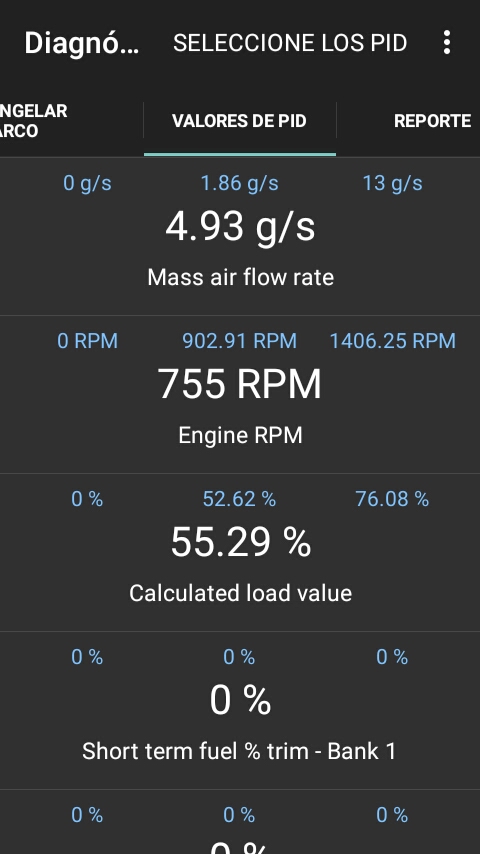Tap SELECCIONE LOS PID button
The height and width of the screenshot is (854, 480).
(x=290, y=42)
